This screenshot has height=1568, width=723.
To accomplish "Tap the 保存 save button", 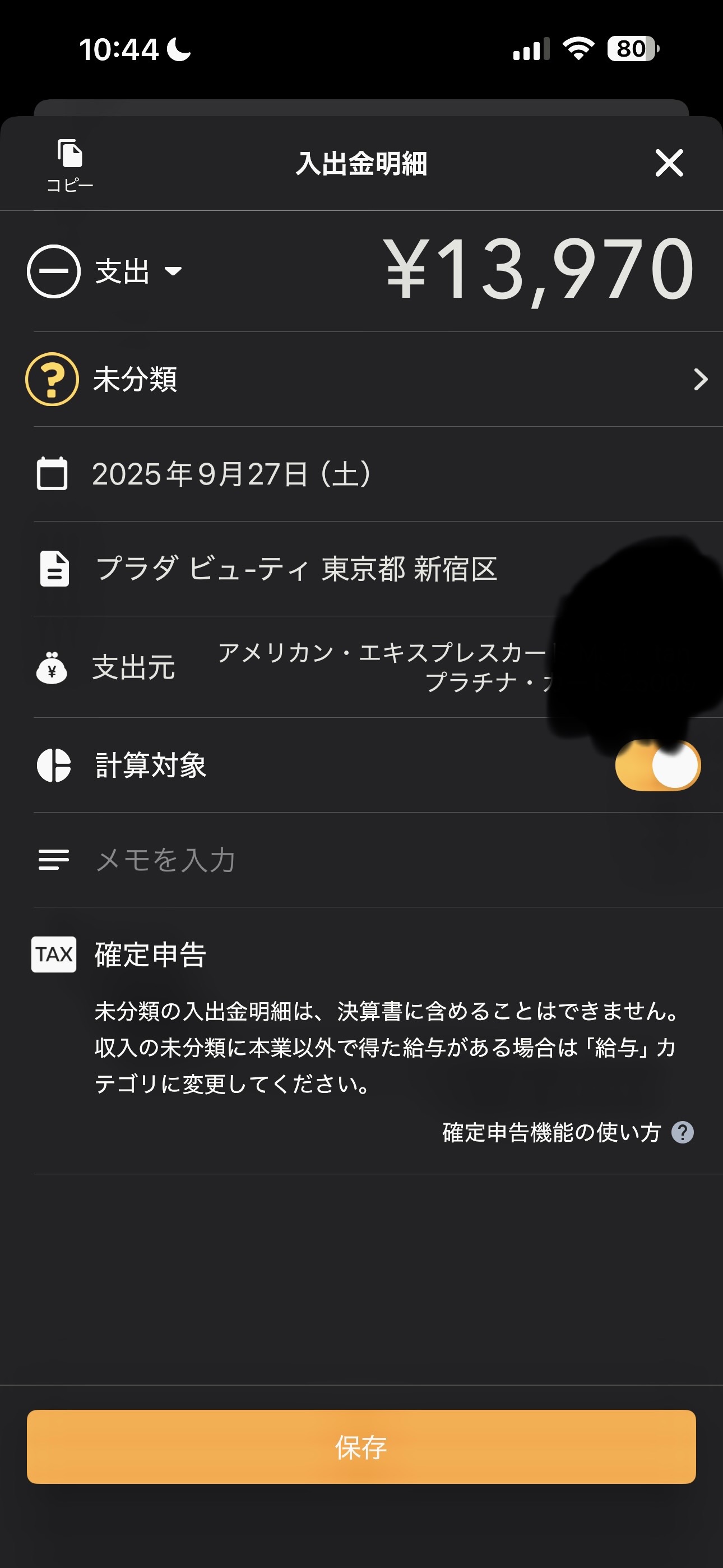I will pos(361,1447).
